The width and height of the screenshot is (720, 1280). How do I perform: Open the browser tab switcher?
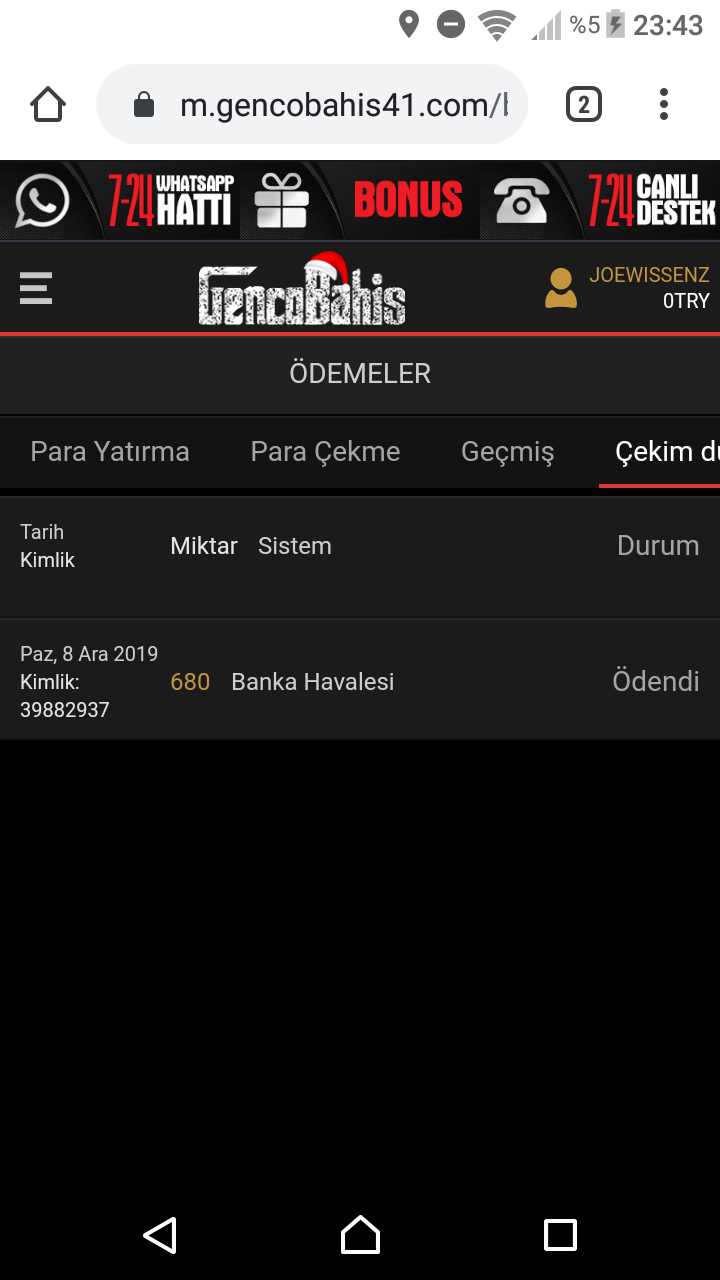pos(584,105)
